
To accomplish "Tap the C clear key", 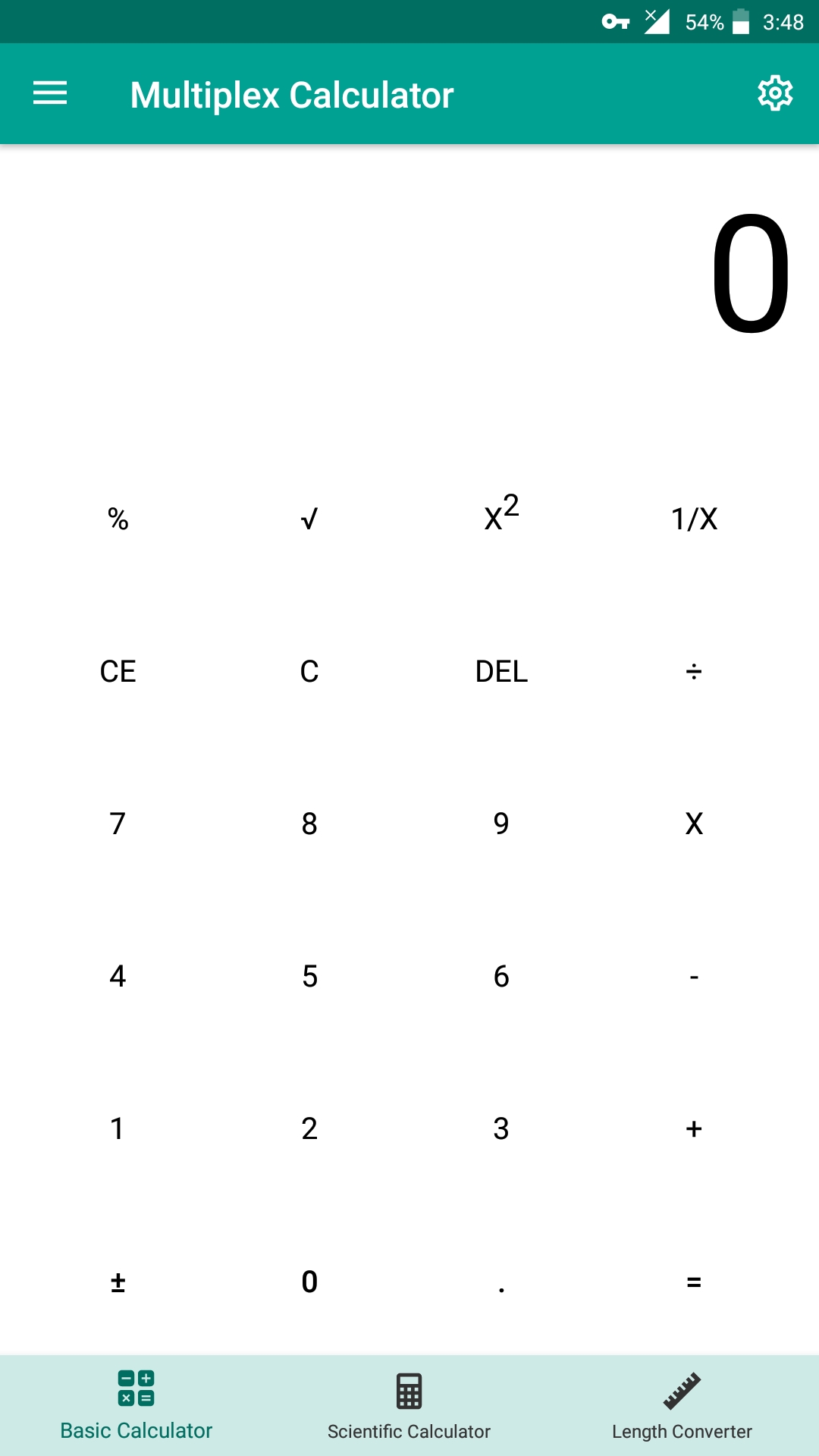I will coord(309,671).
